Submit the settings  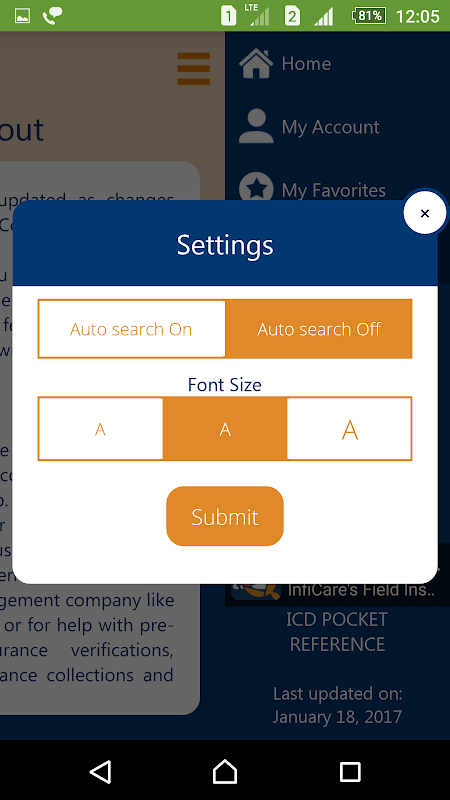tap(225, 516)
